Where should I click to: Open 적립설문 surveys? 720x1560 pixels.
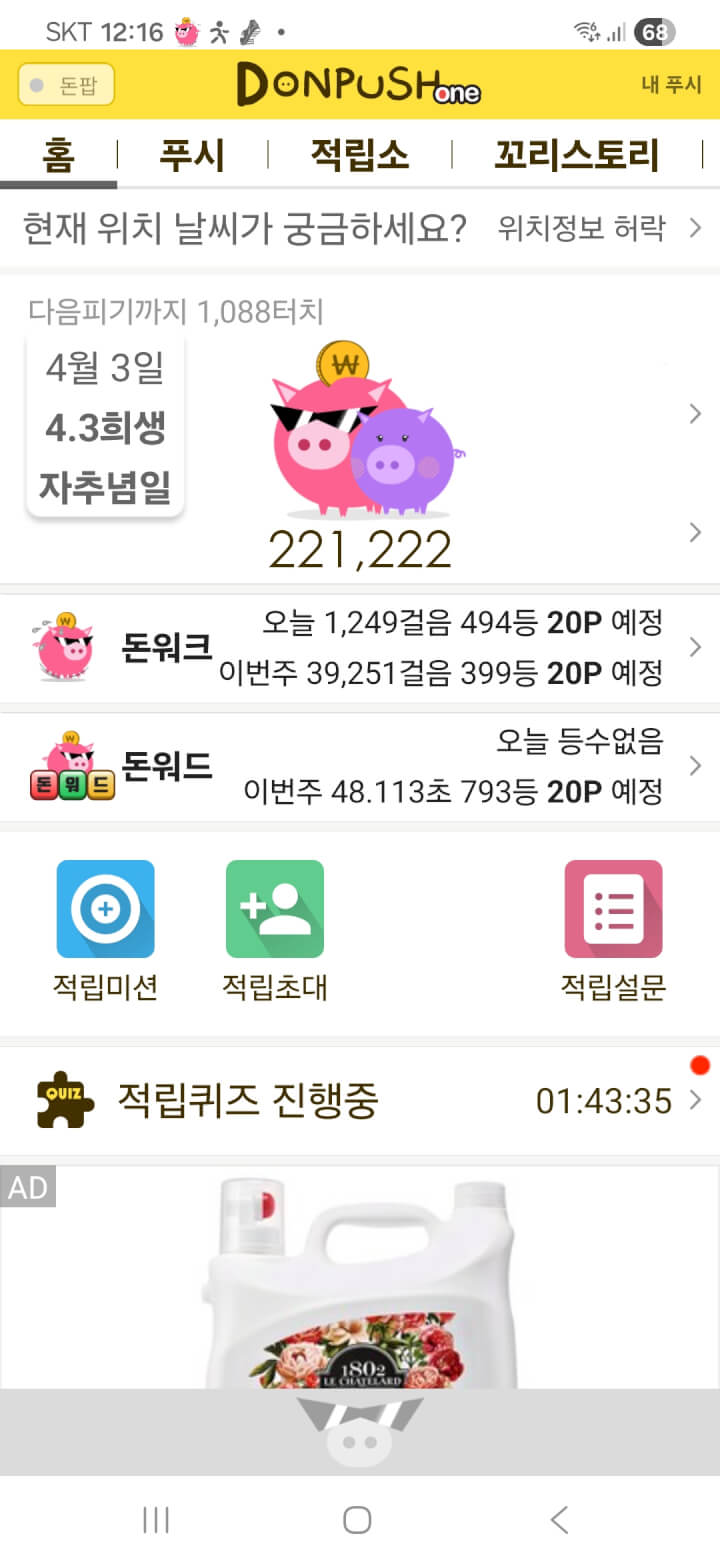613,930
